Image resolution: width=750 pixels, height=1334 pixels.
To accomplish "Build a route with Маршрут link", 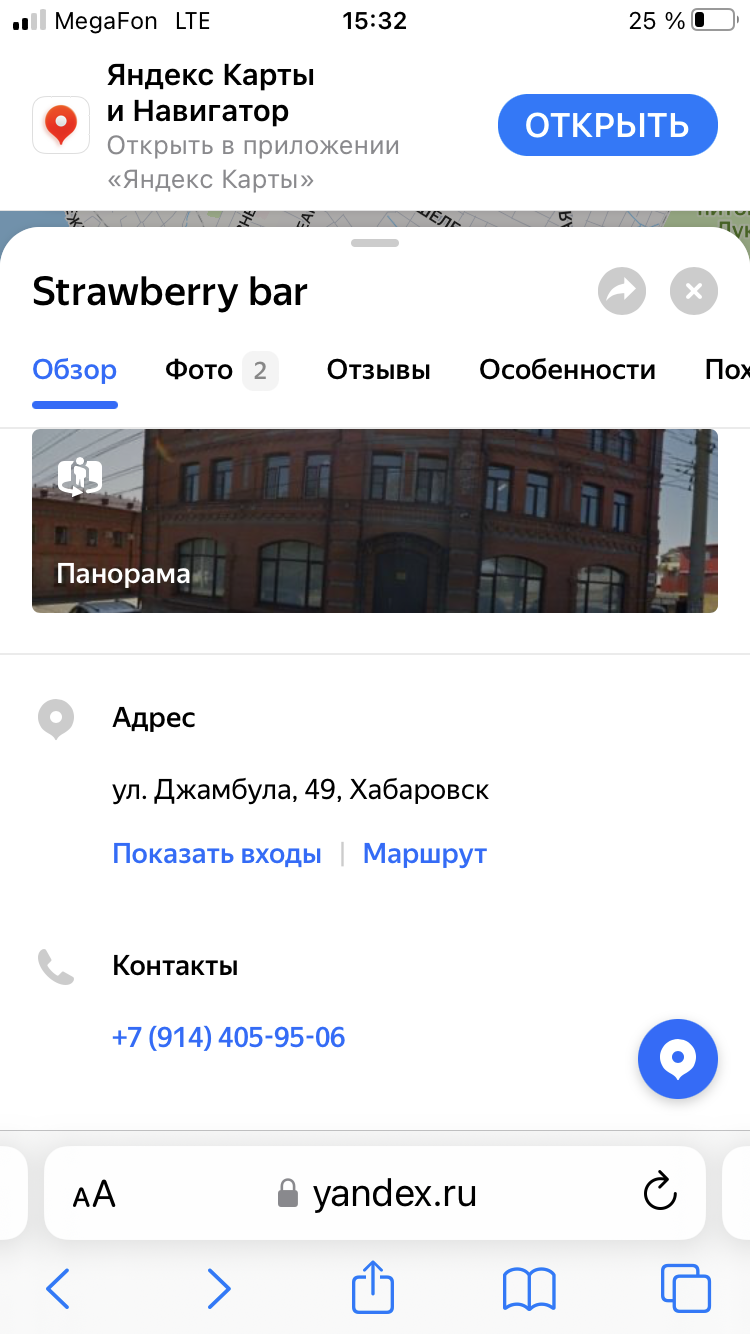I will tap(425, 854).
